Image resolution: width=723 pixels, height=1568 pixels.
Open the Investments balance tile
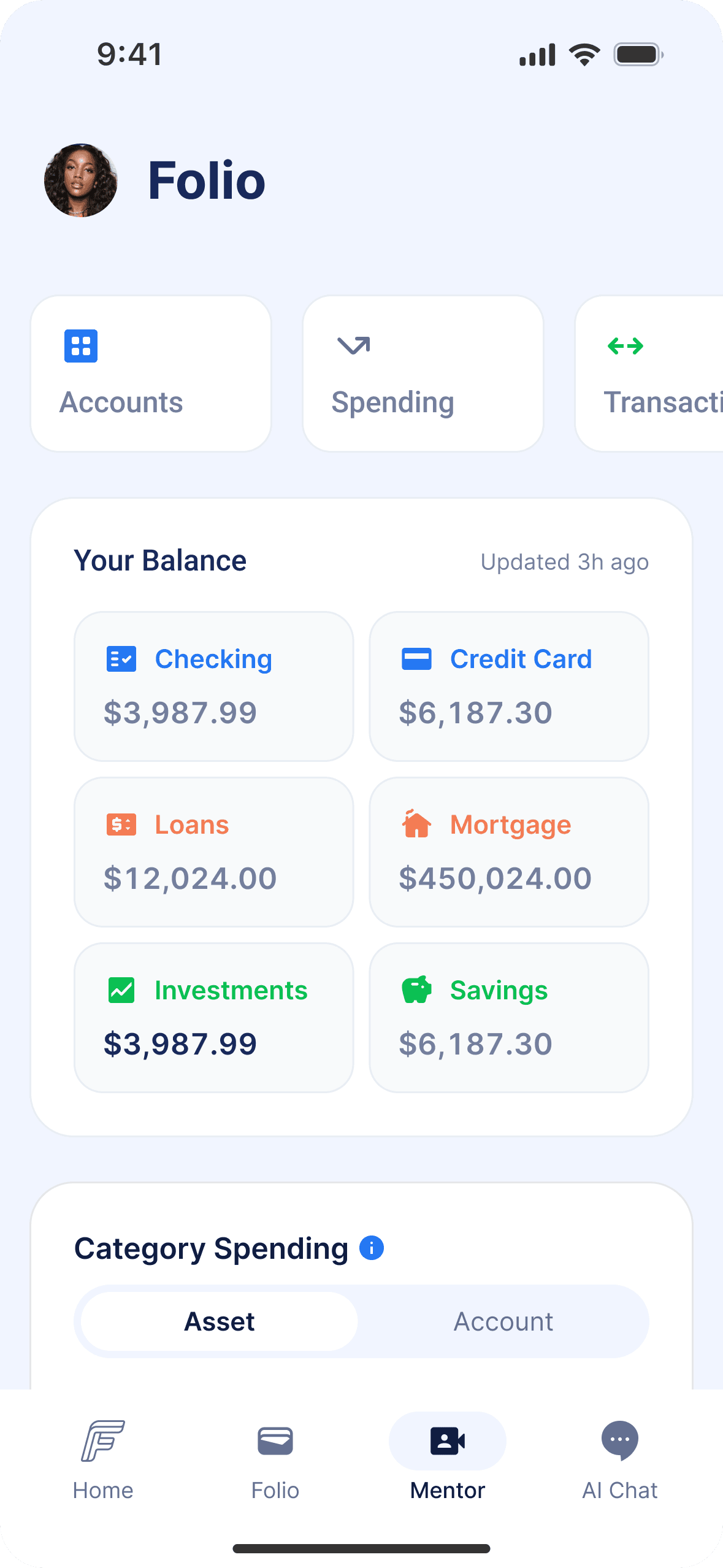click(213, 1018)
